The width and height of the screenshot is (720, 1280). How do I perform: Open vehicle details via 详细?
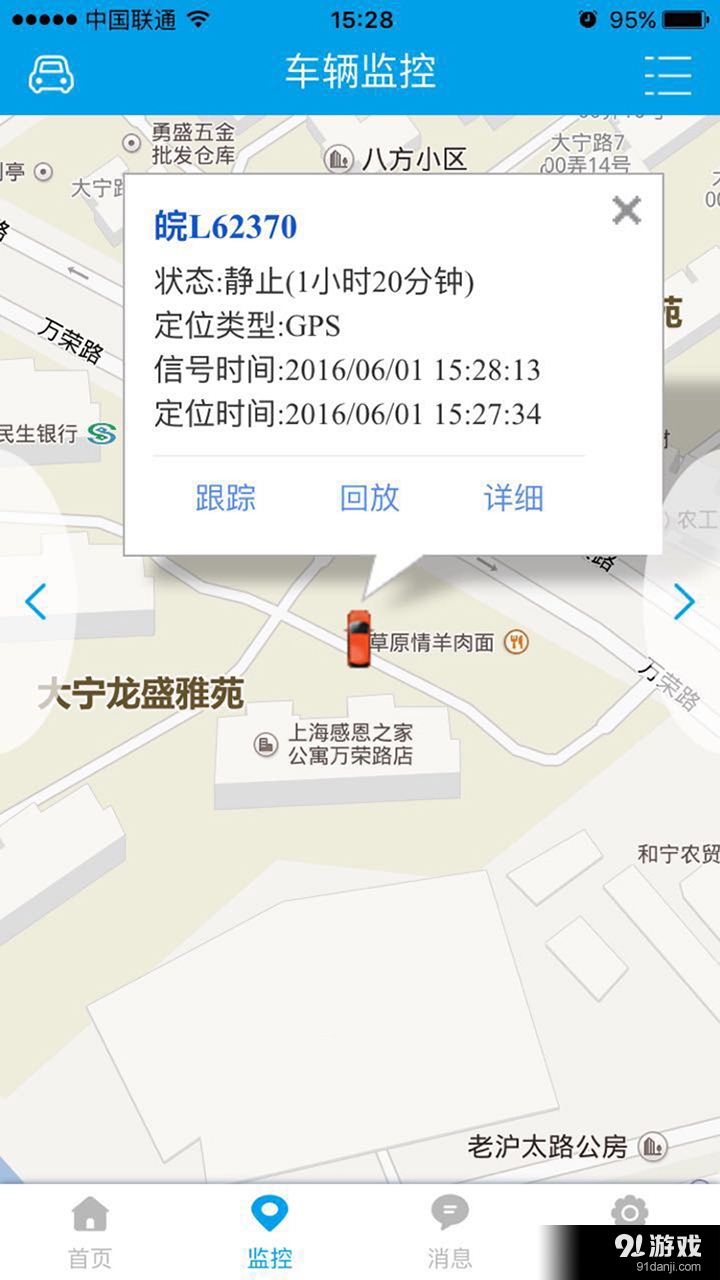[512, 497]
